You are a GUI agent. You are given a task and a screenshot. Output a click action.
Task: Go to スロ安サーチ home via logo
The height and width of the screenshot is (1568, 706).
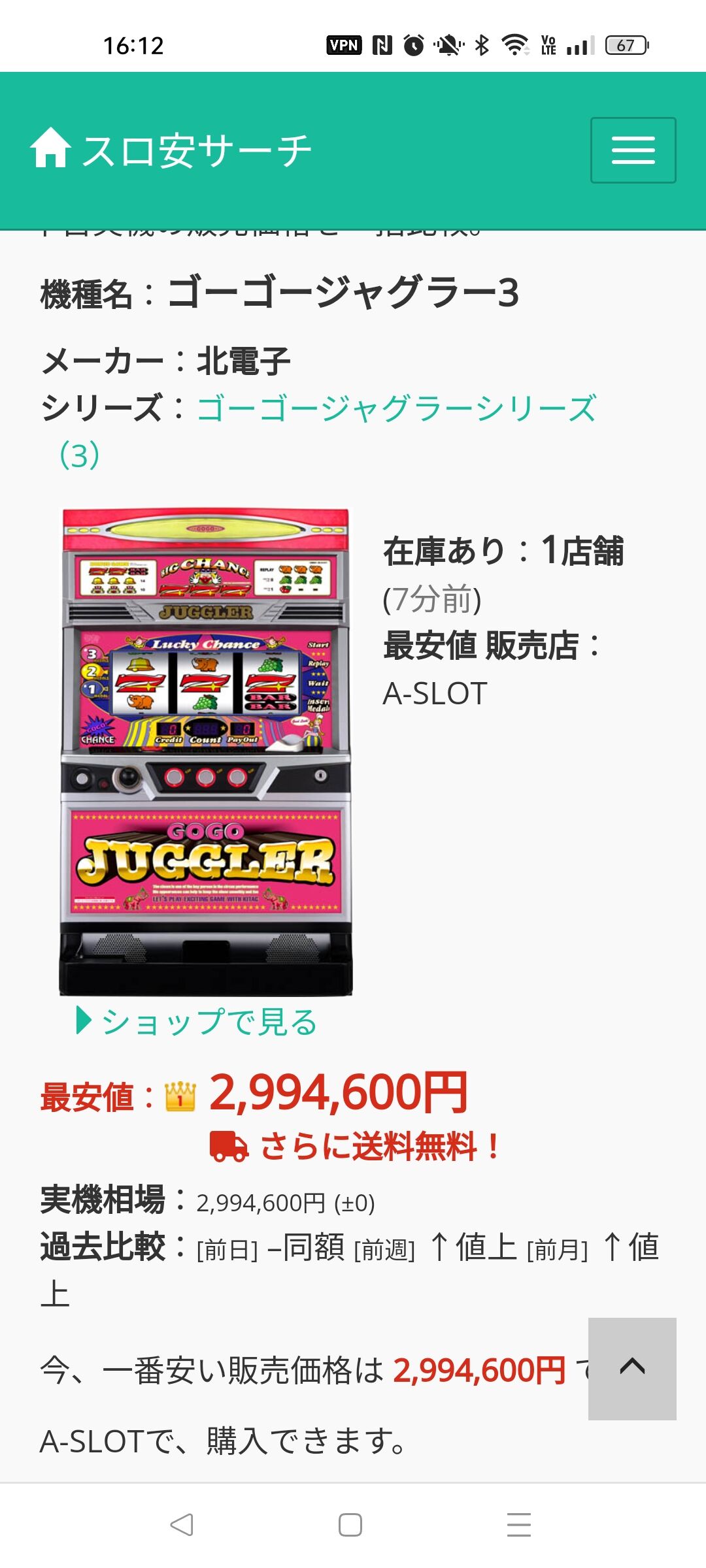click(171, 150)
